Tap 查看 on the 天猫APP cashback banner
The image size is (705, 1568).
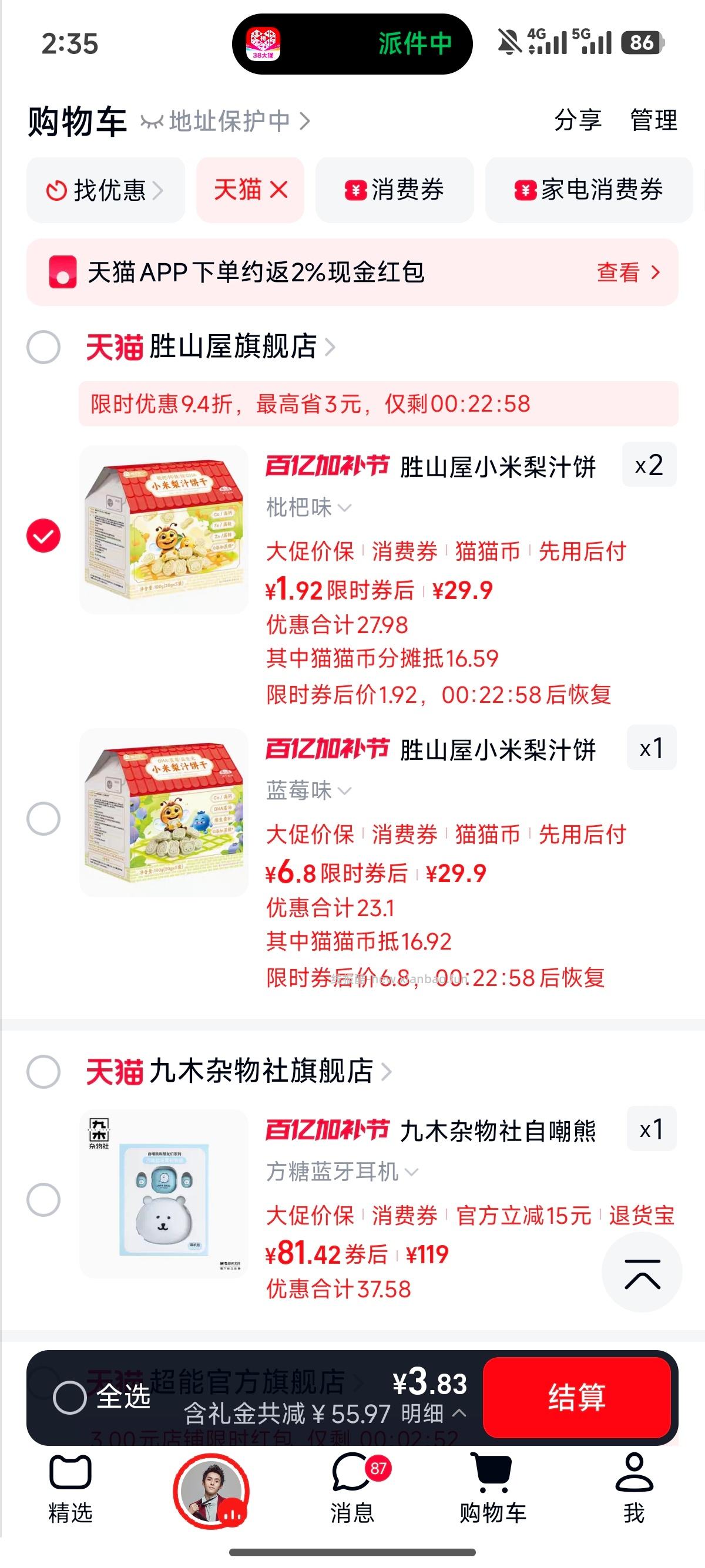[x=627, y=272]
